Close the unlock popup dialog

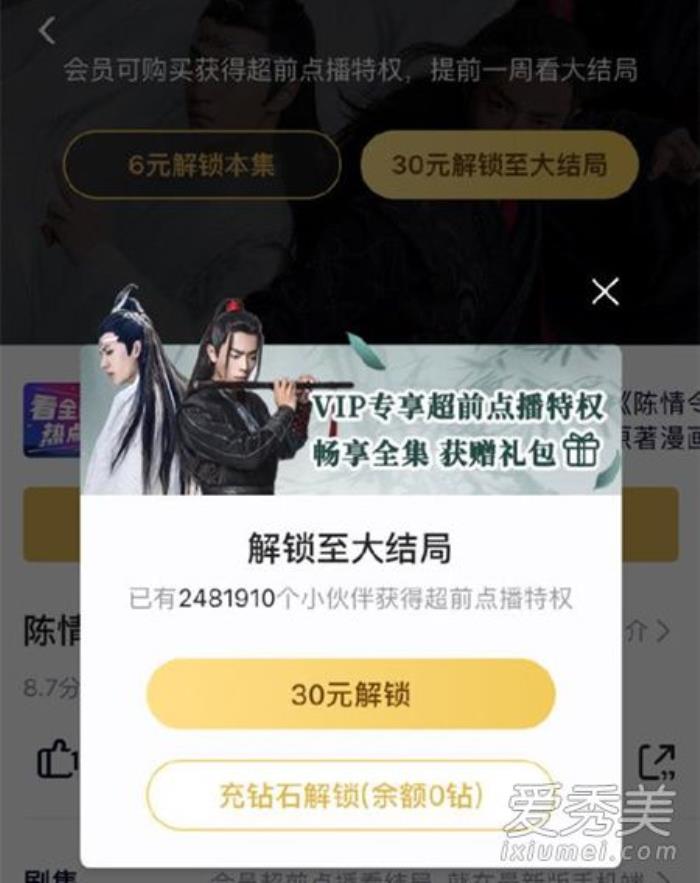click(x=605, y=292)
